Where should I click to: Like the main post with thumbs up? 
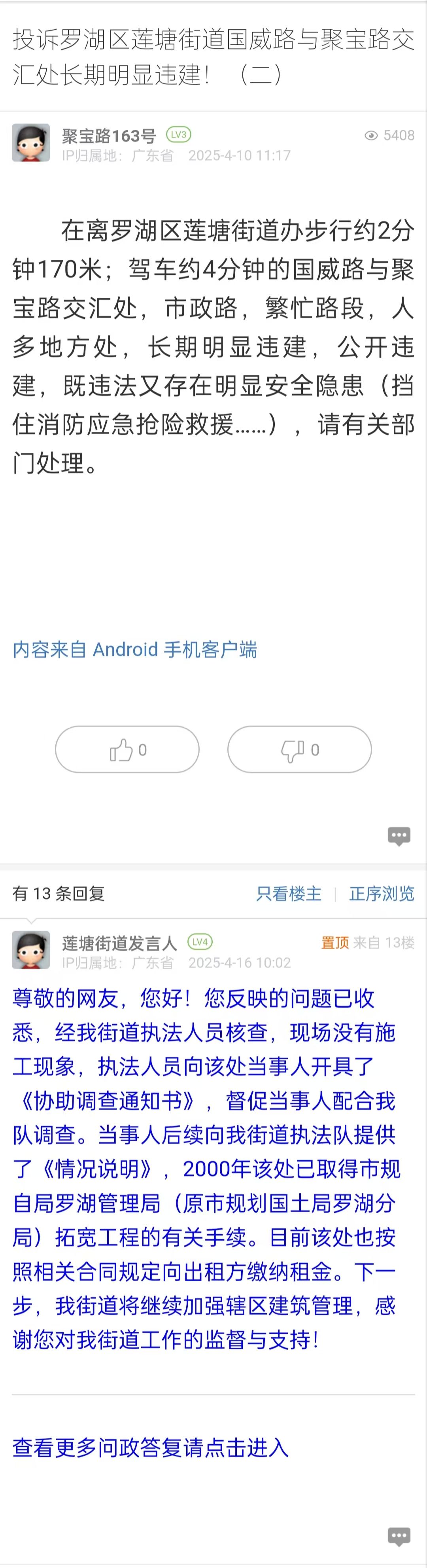click(127, 749)
